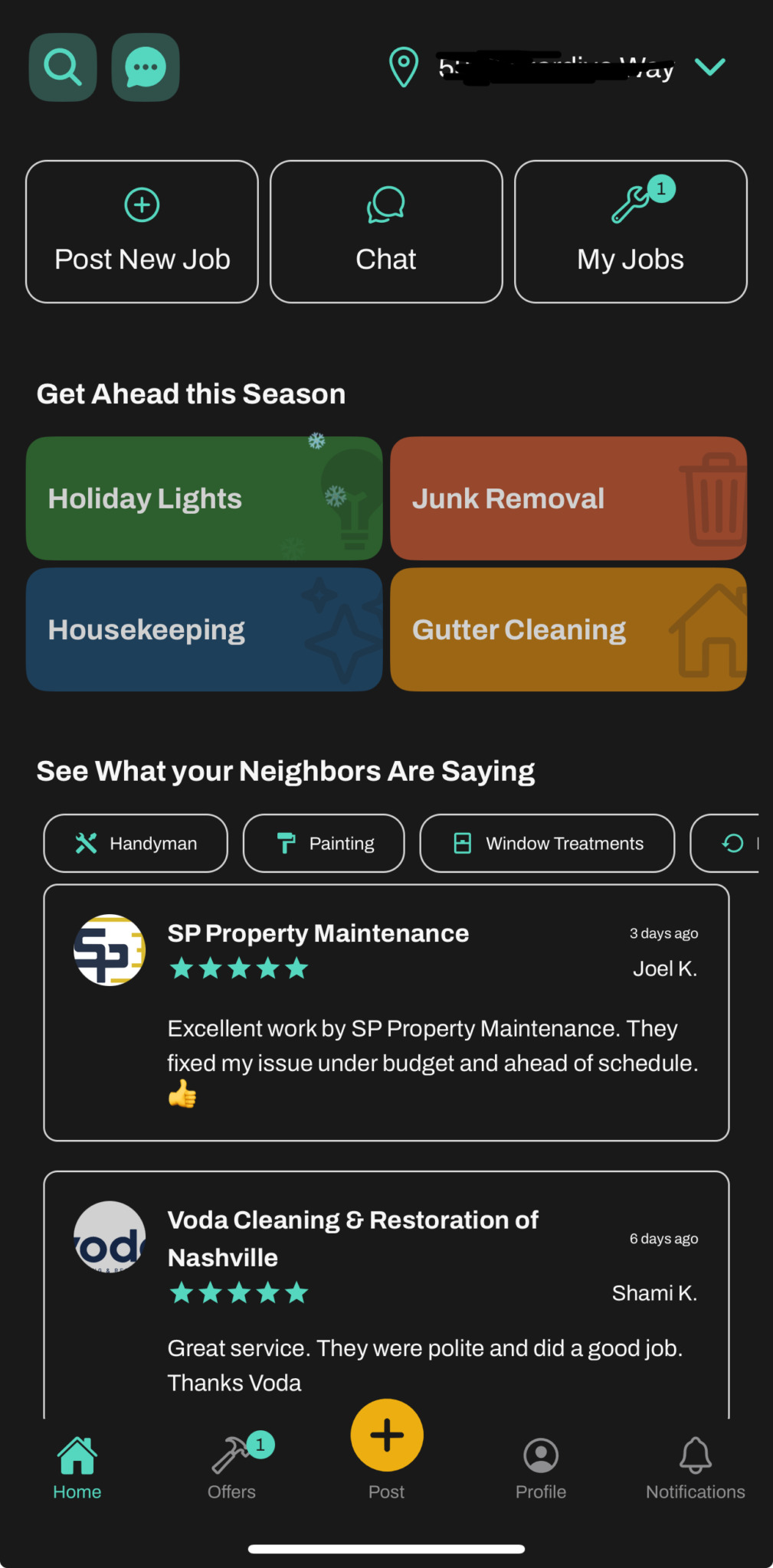Switch to the Home tab
Image resolution: width=773 pixels, height=1568 pixels.
[x=77, y=1468]
